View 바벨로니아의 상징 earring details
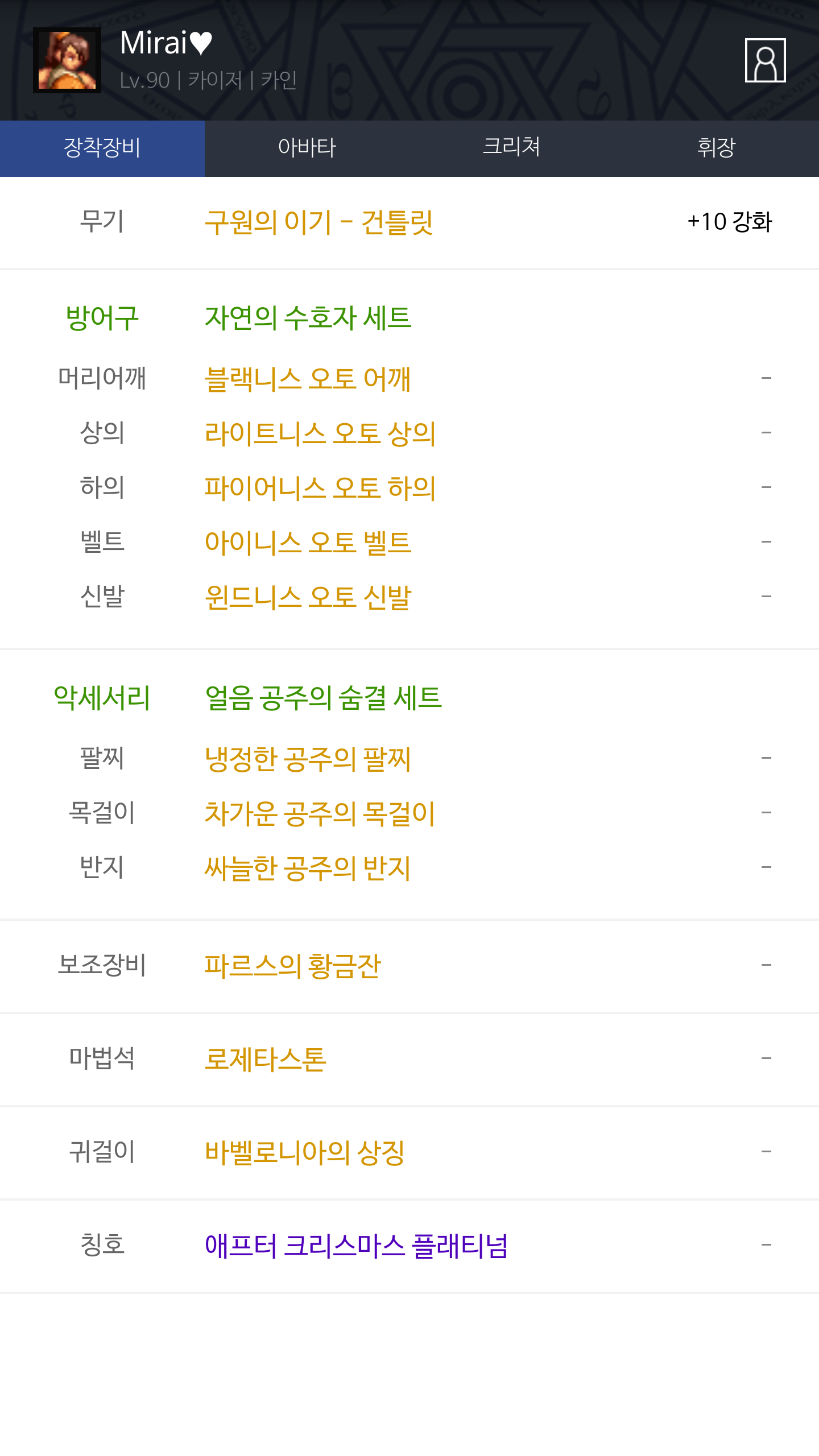Viewport: 819px width, 1456px height. [305, 1152]
